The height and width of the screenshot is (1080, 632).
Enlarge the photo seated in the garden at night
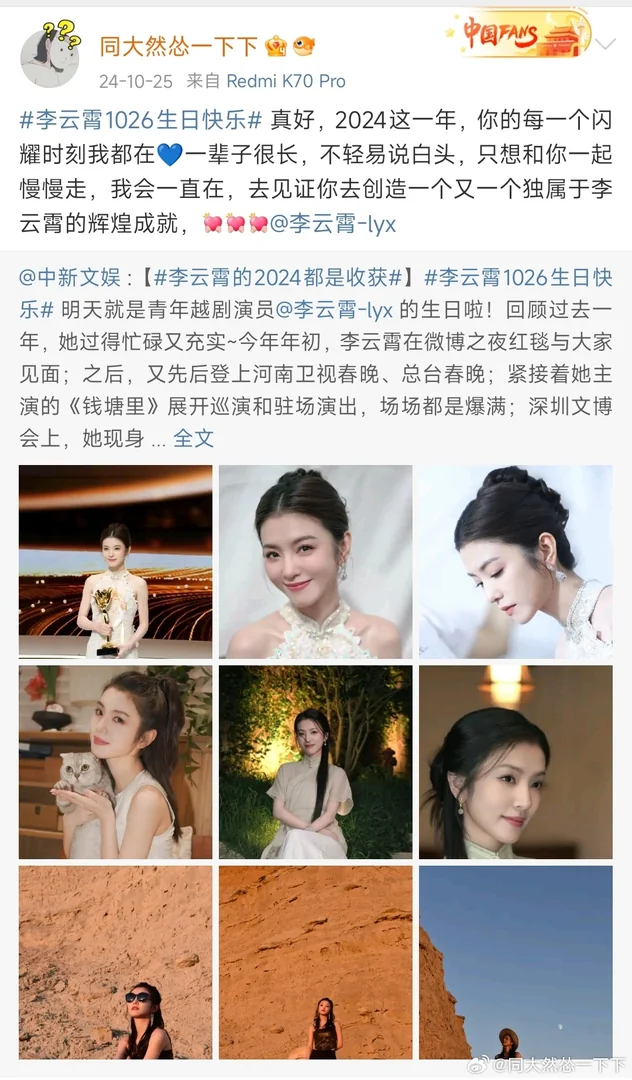(x=315, y=762)
